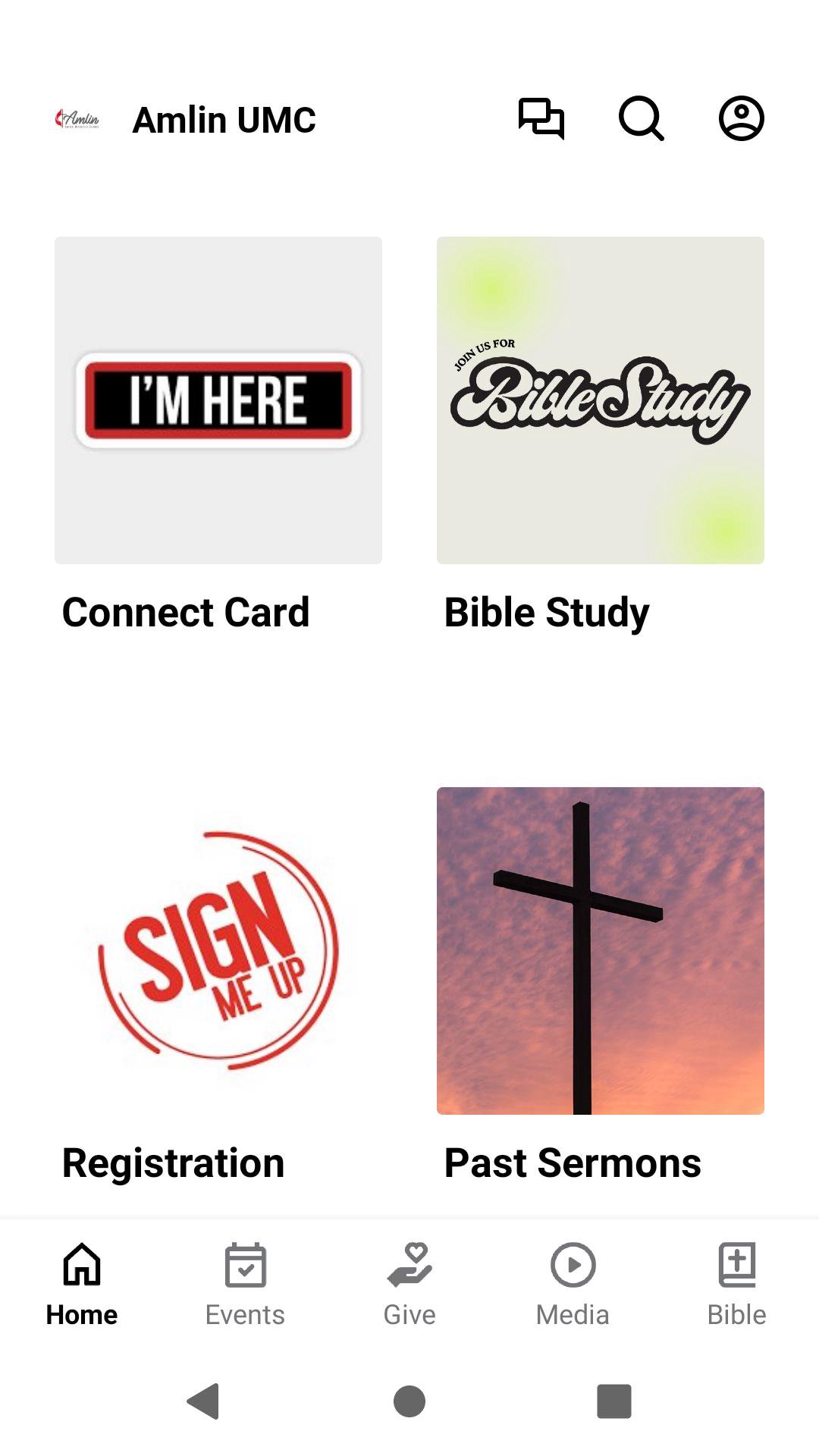View the Past Sermons tile
Viewport: 819px width, 1456px height.
[x=600, y=951]
